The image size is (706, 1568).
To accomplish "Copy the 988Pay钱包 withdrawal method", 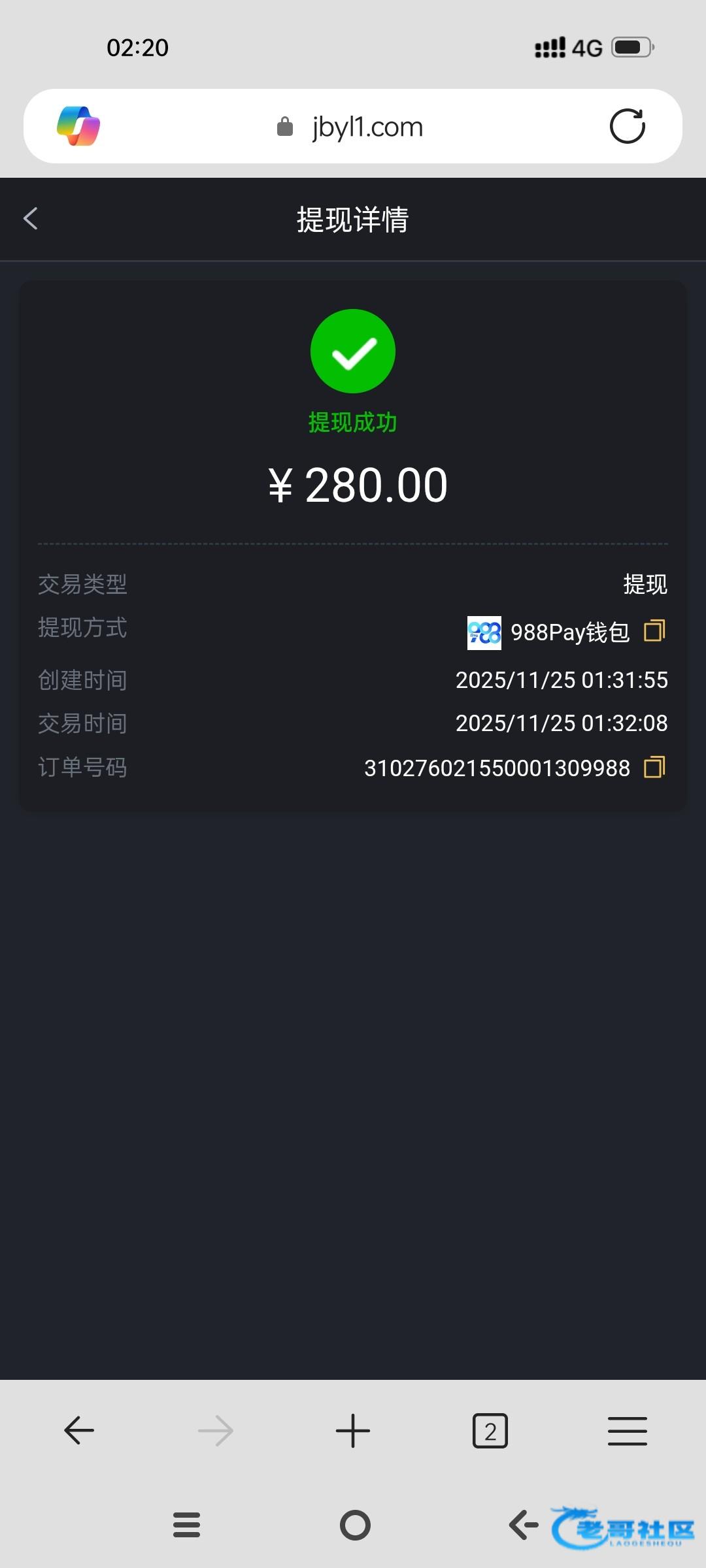I will pos(654,631).
